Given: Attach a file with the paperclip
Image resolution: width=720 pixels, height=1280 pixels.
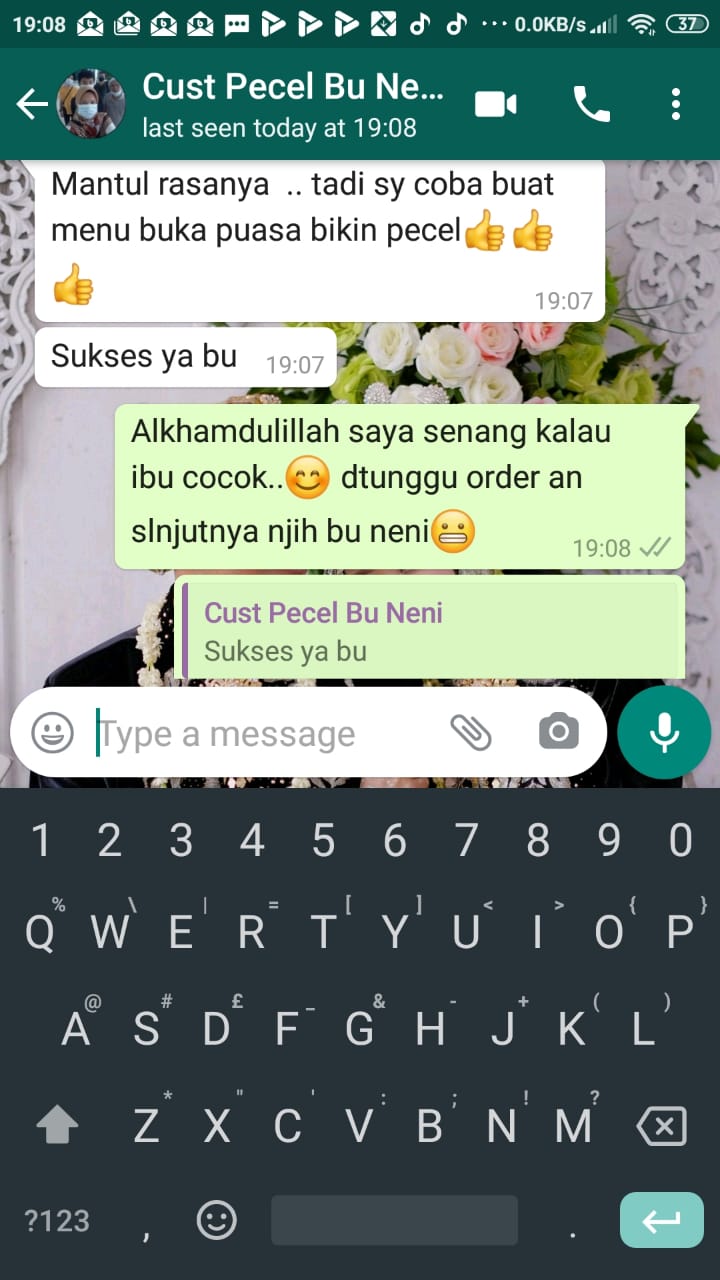Looking at the screenshot, I should click(470, 733).
